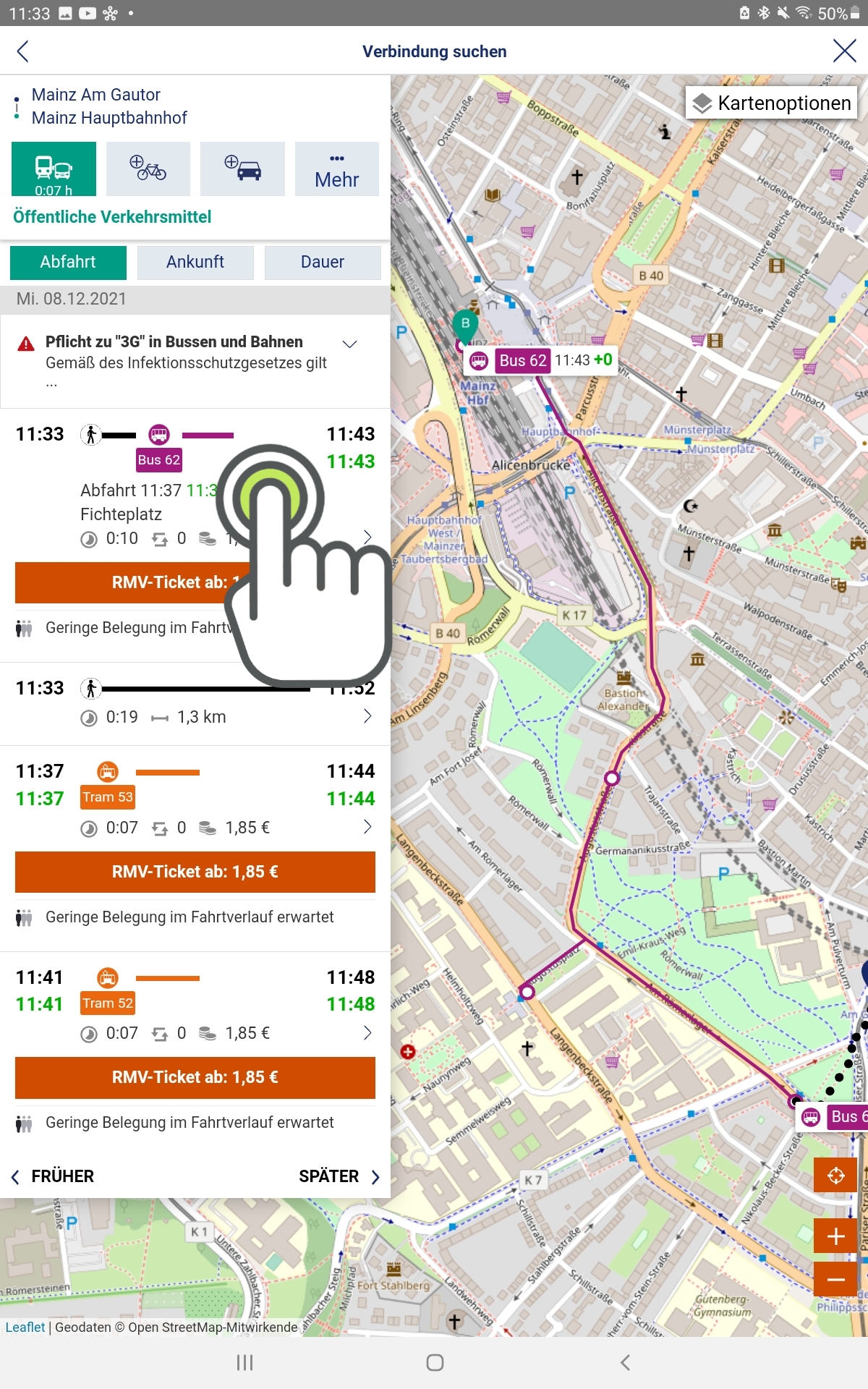Sort connections by Ankunft

tap(195, 262)
